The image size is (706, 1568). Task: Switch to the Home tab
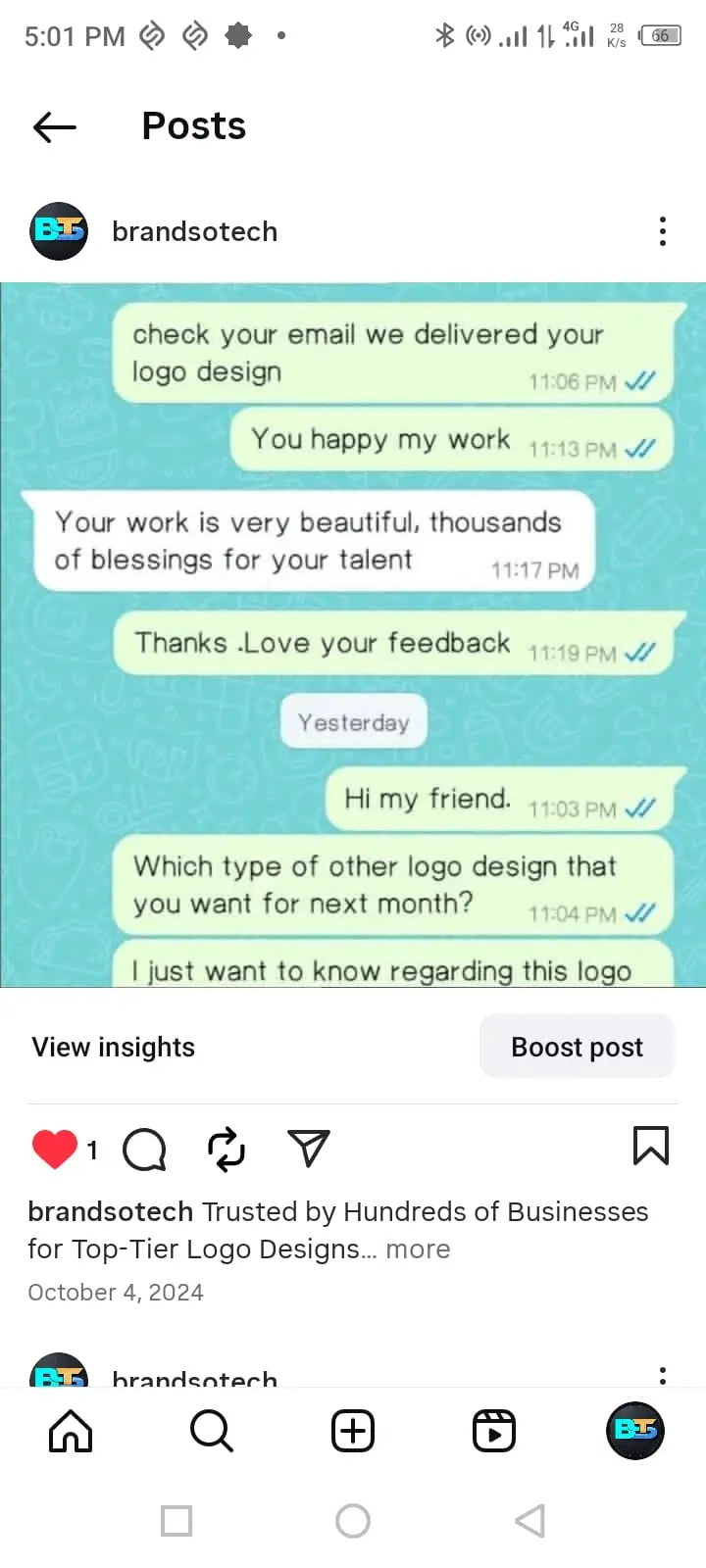tap(71, 1432)
